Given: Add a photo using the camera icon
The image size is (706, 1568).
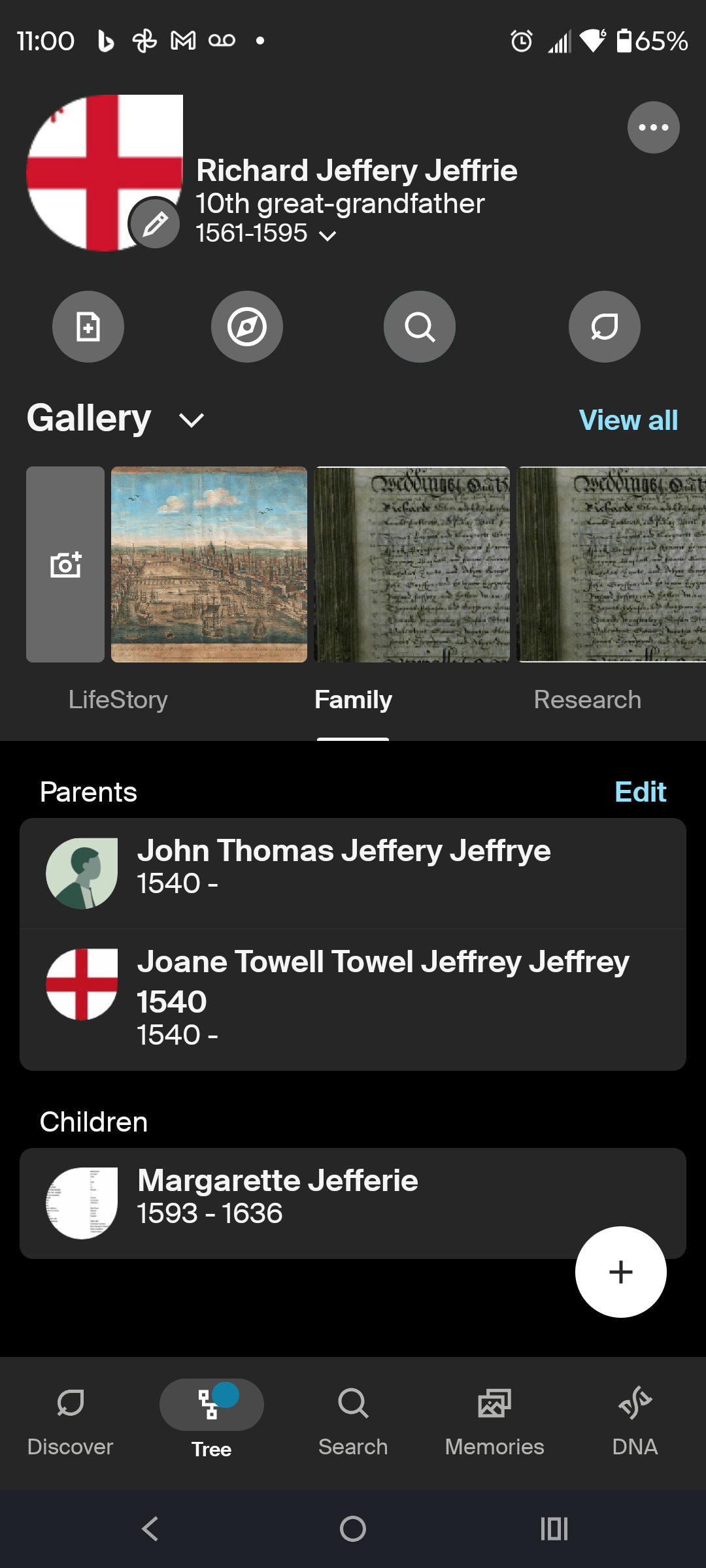Looking at the screenshot, I should pos(65,564).
